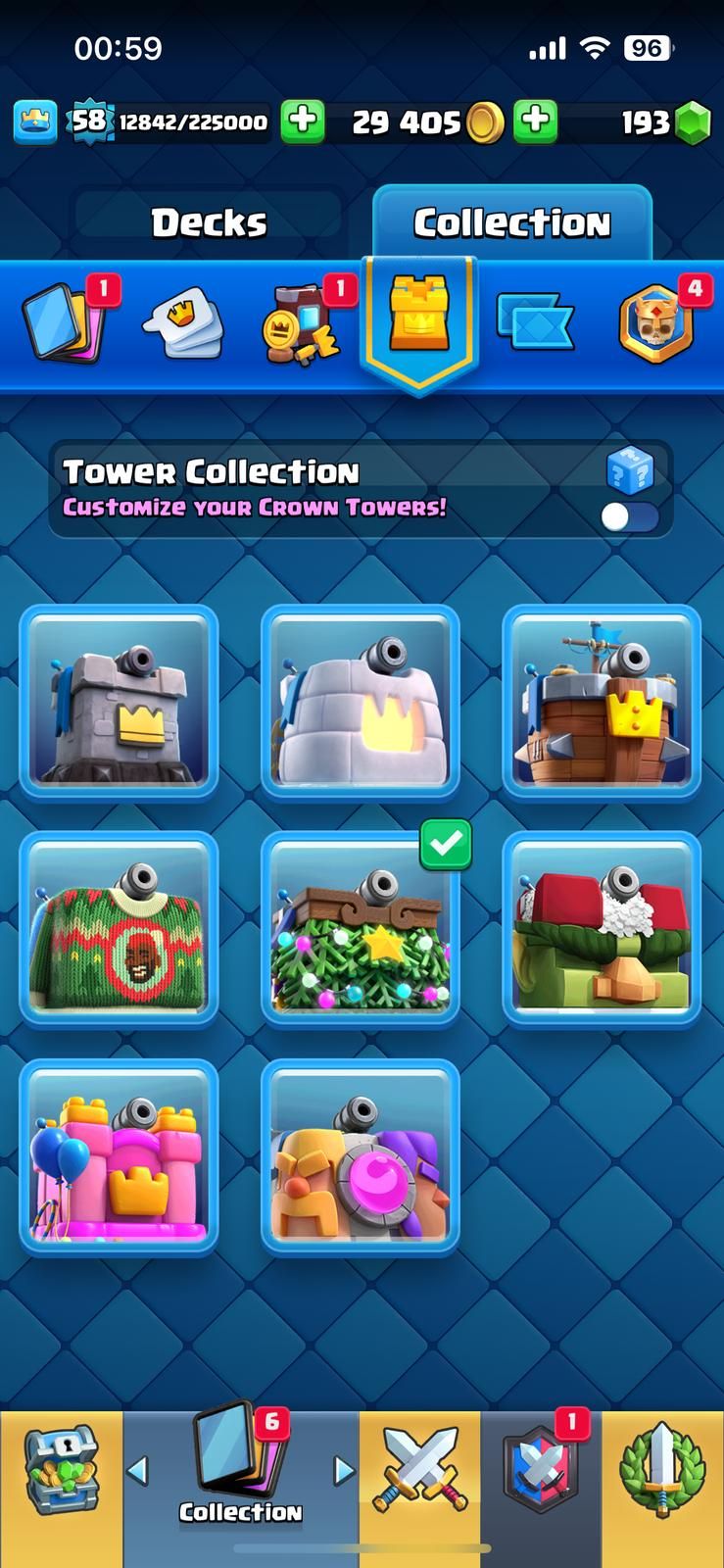Select the Christmas tree tower skin
The width and height of the screenshot is (724, 1568).
click(x=360, y=928)
